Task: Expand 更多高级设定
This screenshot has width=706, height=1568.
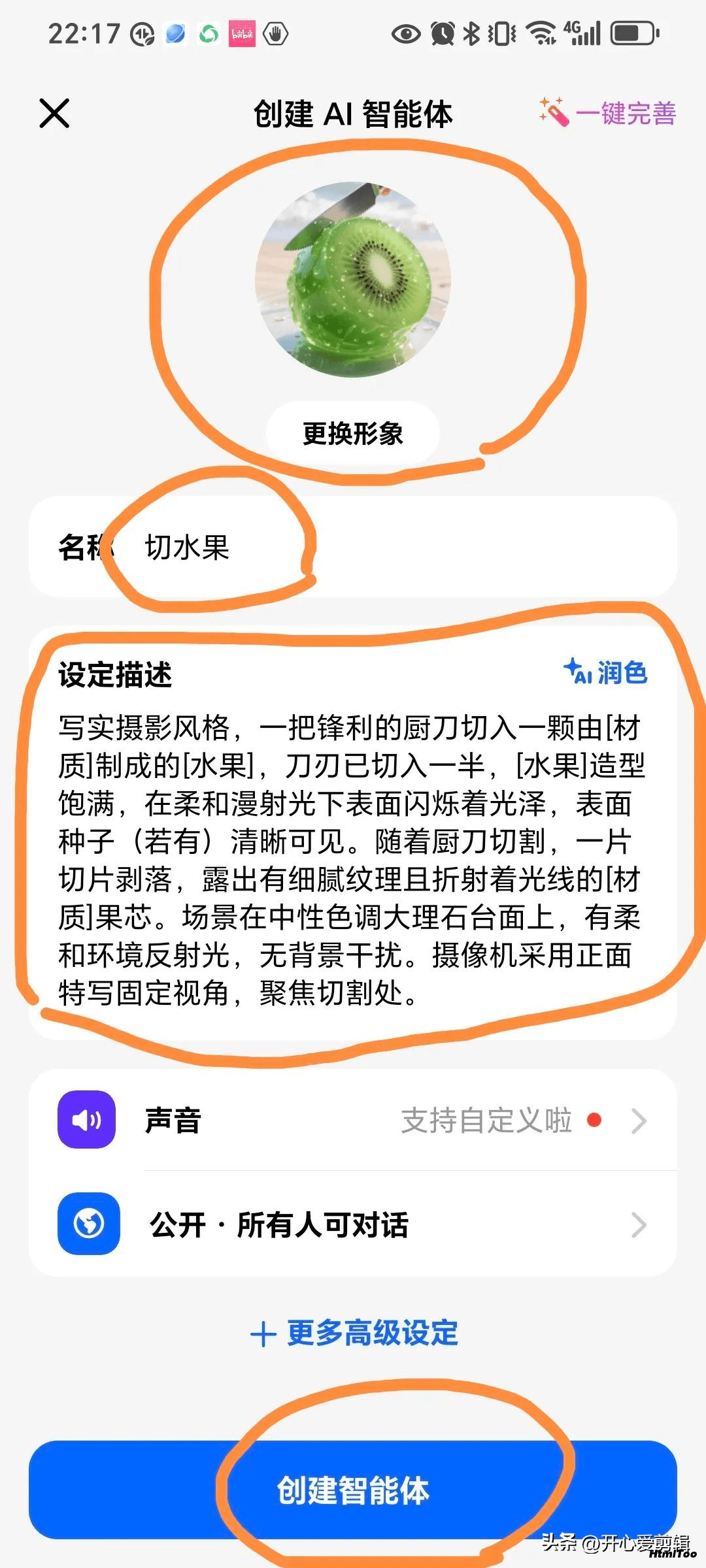Action: (x=354, y=1333)
